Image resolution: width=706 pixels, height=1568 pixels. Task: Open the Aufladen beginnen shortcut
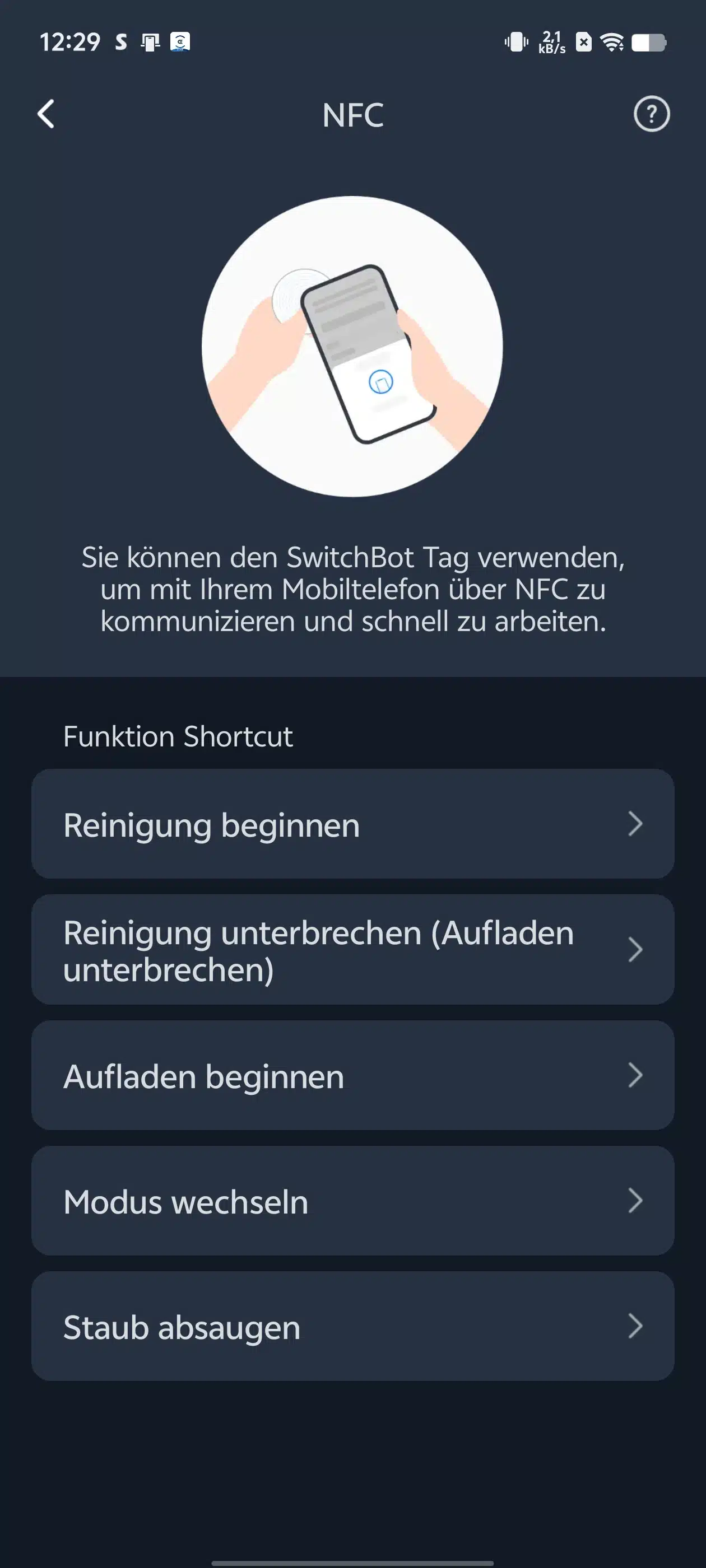pos(352,1076)
